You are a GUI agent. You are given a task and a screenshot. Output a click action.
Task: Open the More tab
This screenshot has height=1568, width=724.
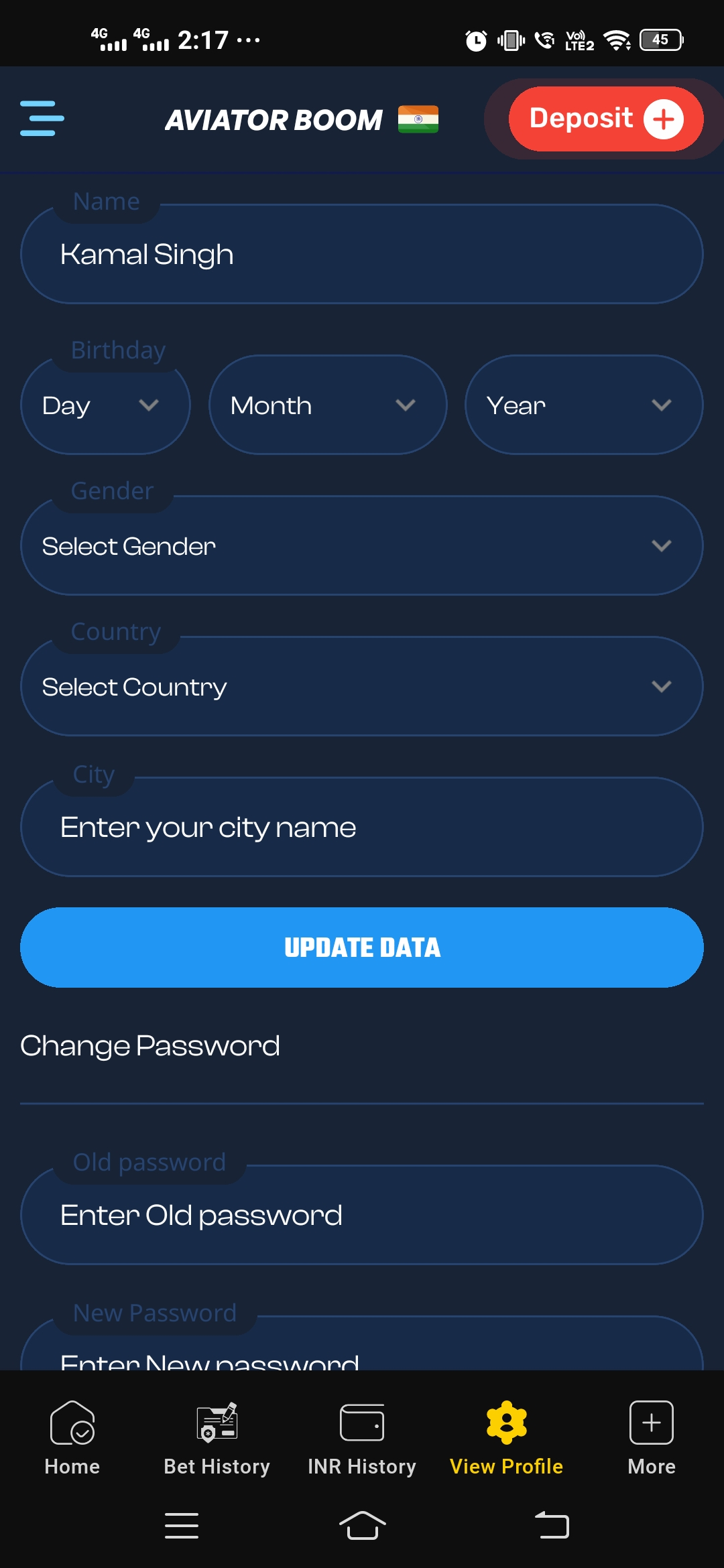point(652,1438)
